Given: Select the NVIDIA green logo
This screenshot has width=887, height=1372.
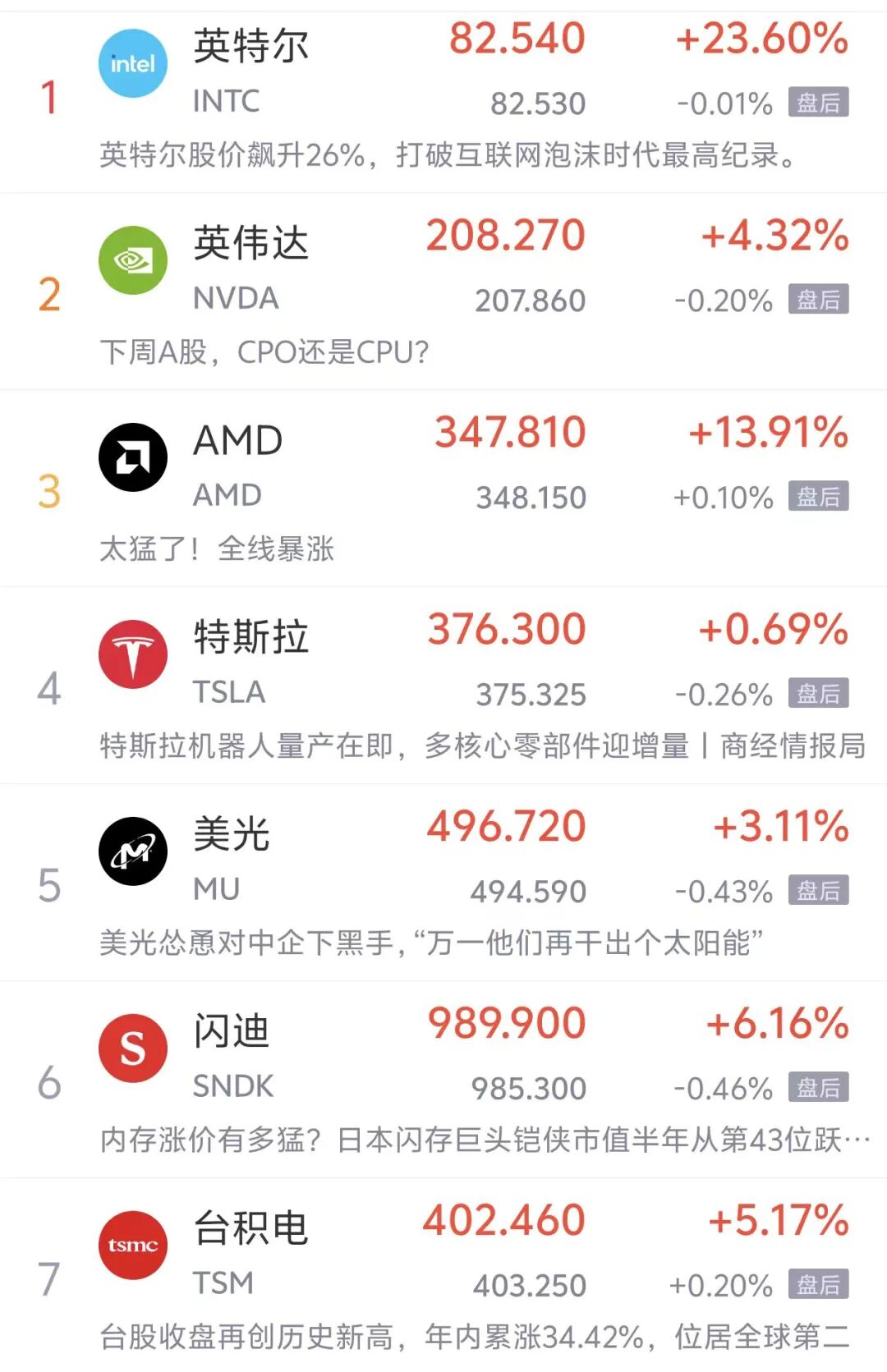Looking at the screenshot, I should pyautogui.click(x=133, y=259).
